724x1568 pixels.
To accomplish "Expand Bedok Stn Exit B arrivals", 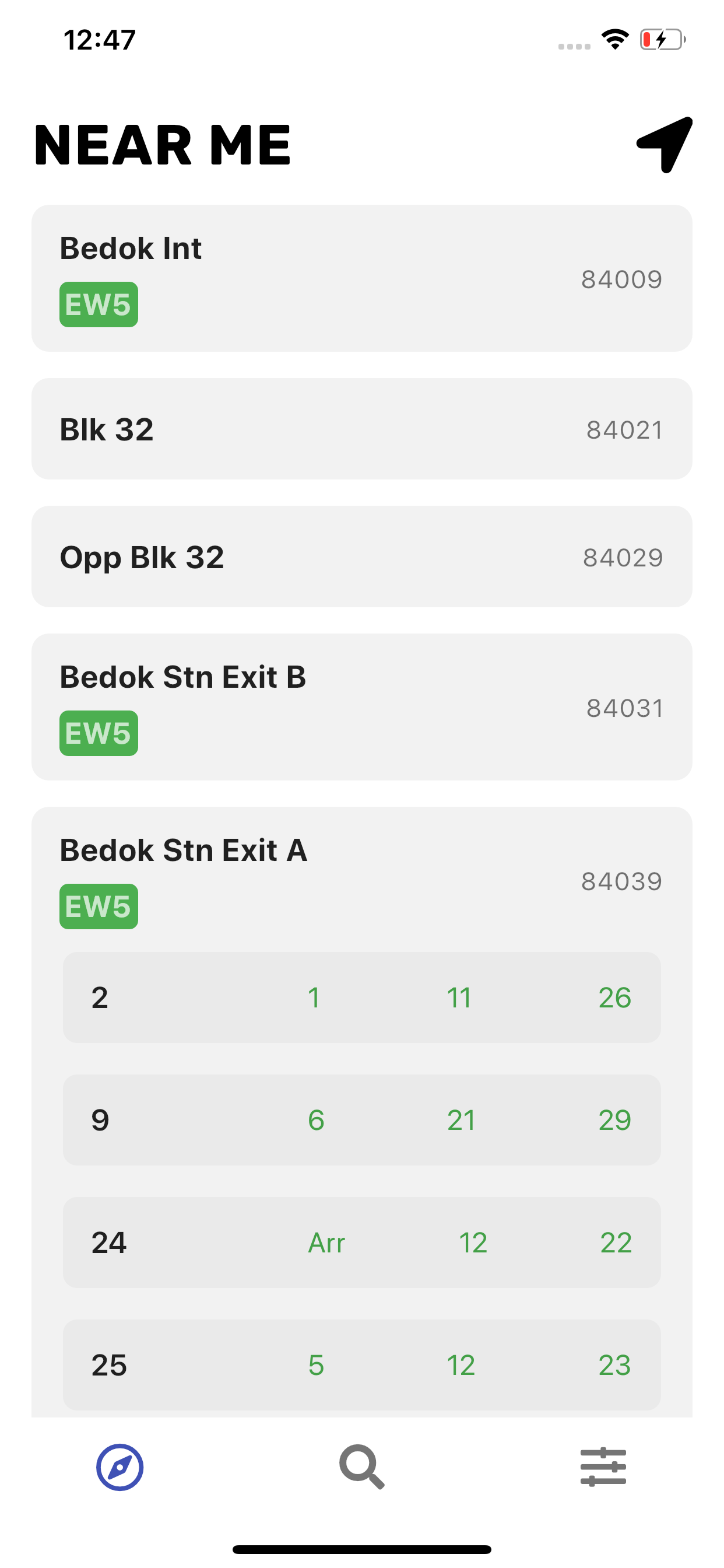I will [x=361, y=706].
